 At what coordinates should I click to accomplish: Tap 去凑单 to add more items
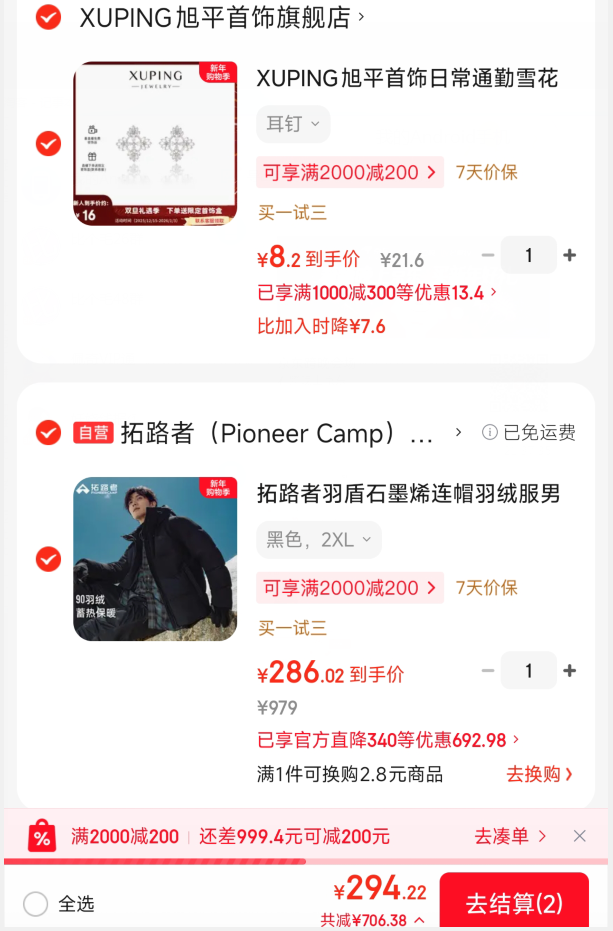coord(510,836)
